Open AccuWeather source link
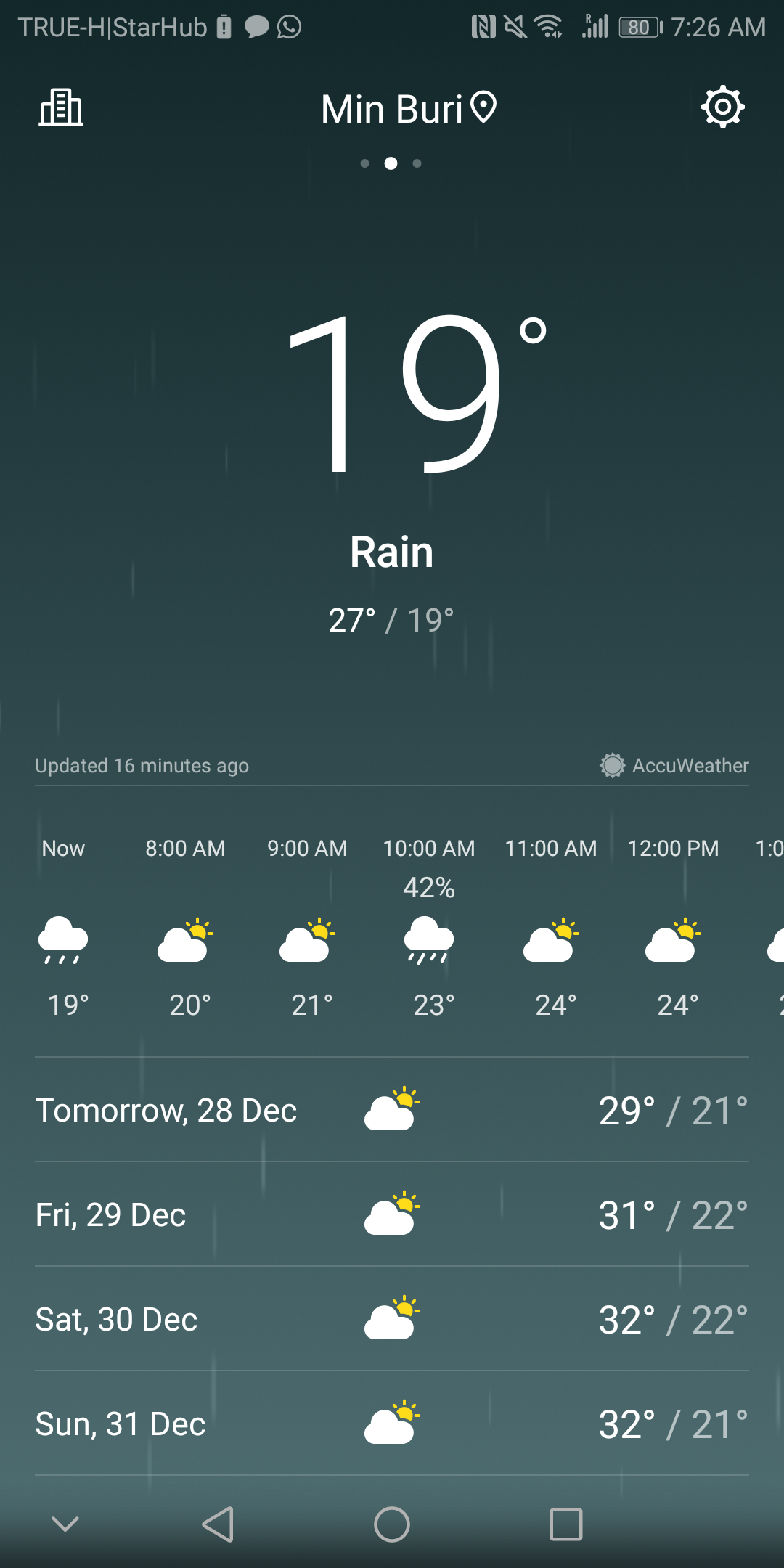This screenshot has height=1568, width=784. [x=675, y=765]
